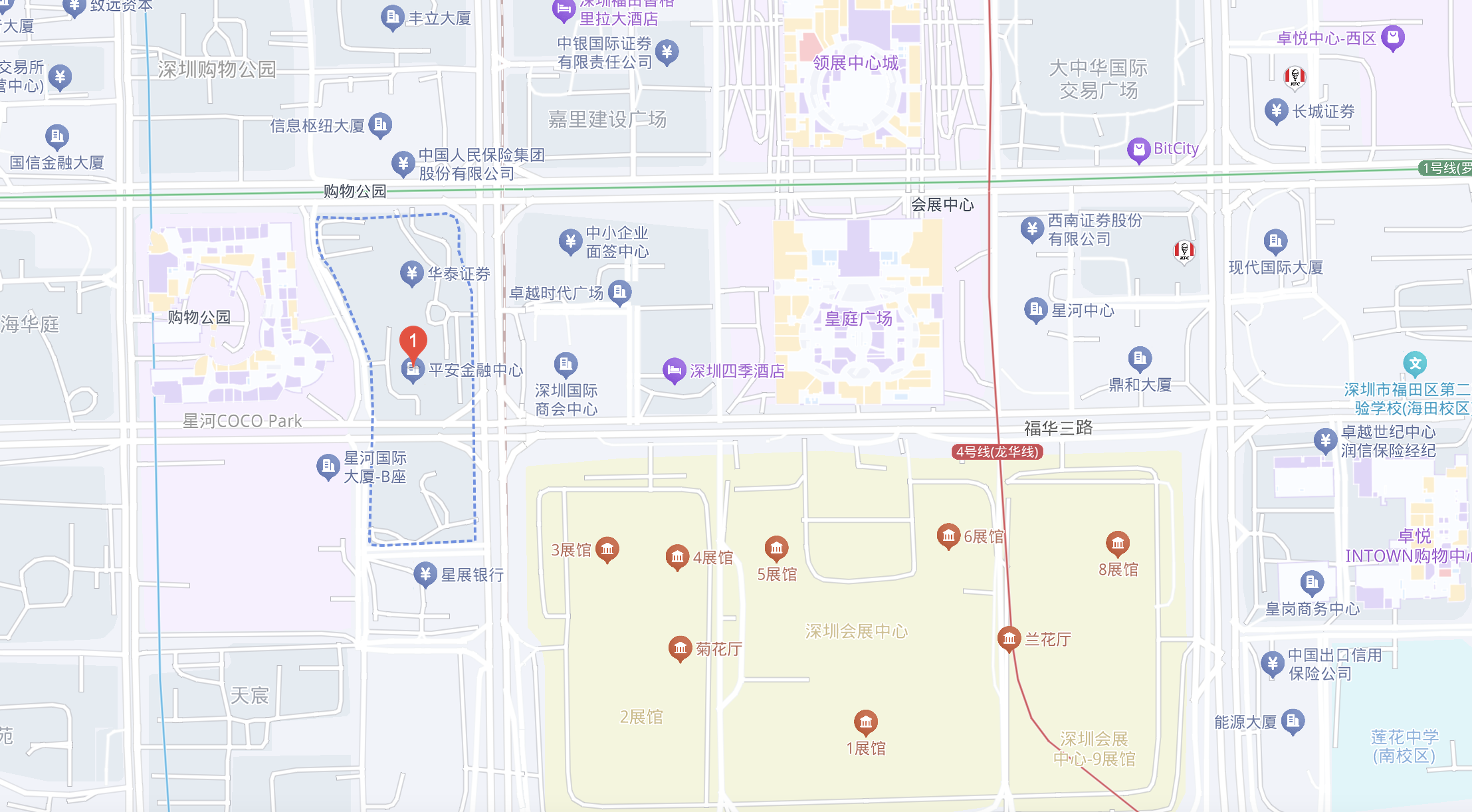Screen dimensions: 1472x812
Task: Open the BitCity shopping marker
Action: [1138, 150]
